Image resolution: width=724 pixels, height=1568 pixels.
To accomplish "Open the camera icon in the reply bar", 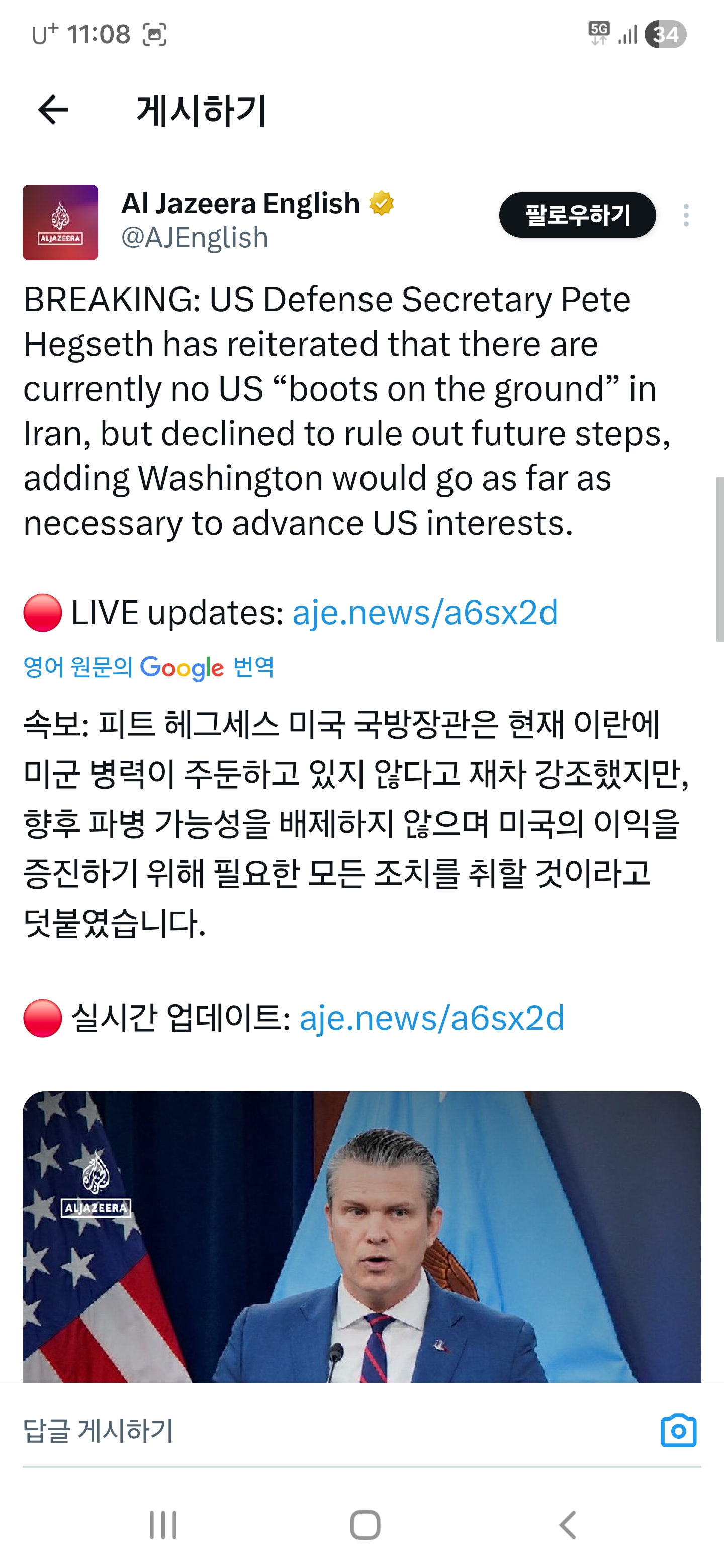I will pos(678,1430).
